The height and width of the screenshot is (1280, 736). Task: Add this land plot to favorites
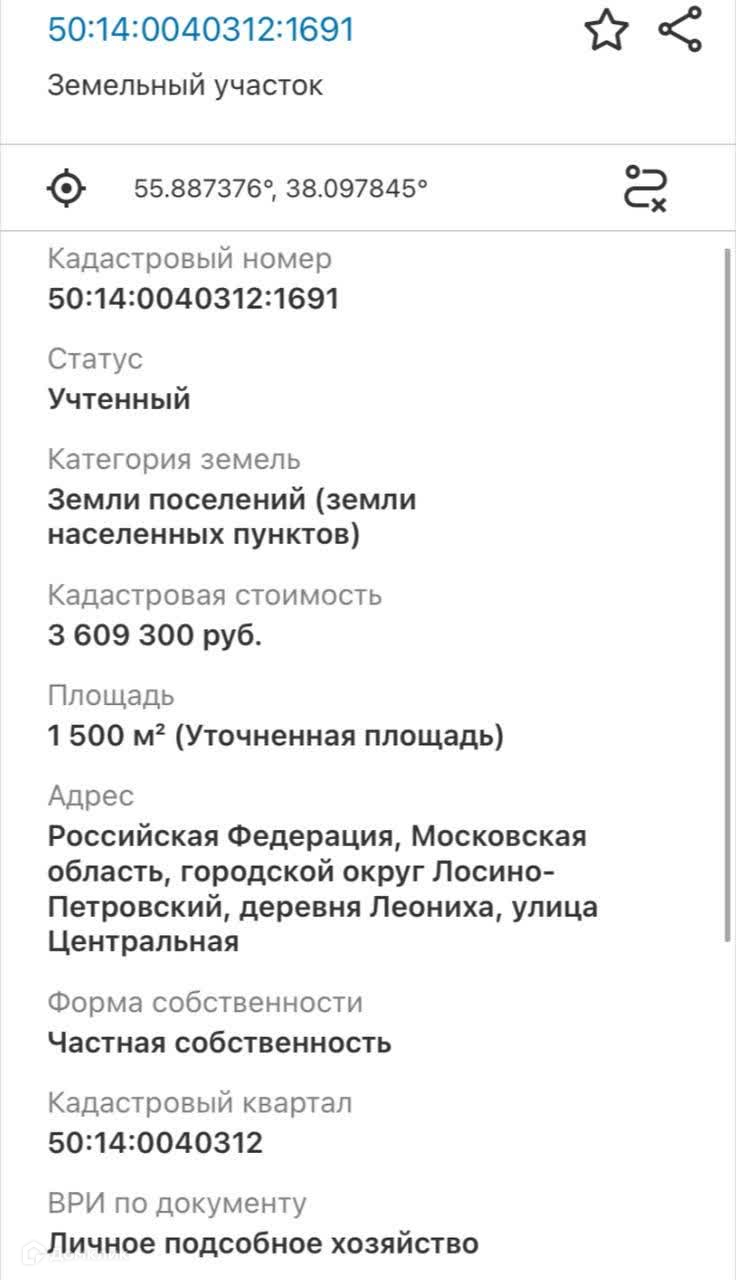click(605, 31)
